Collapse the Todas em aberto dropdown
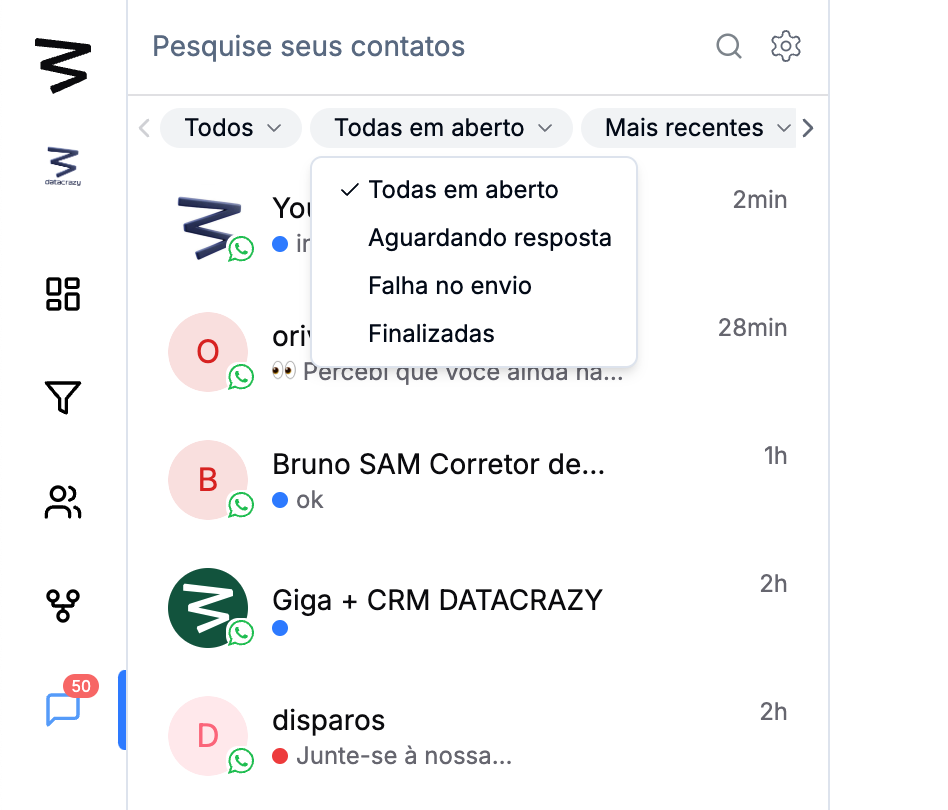 (x=441, y=128)
